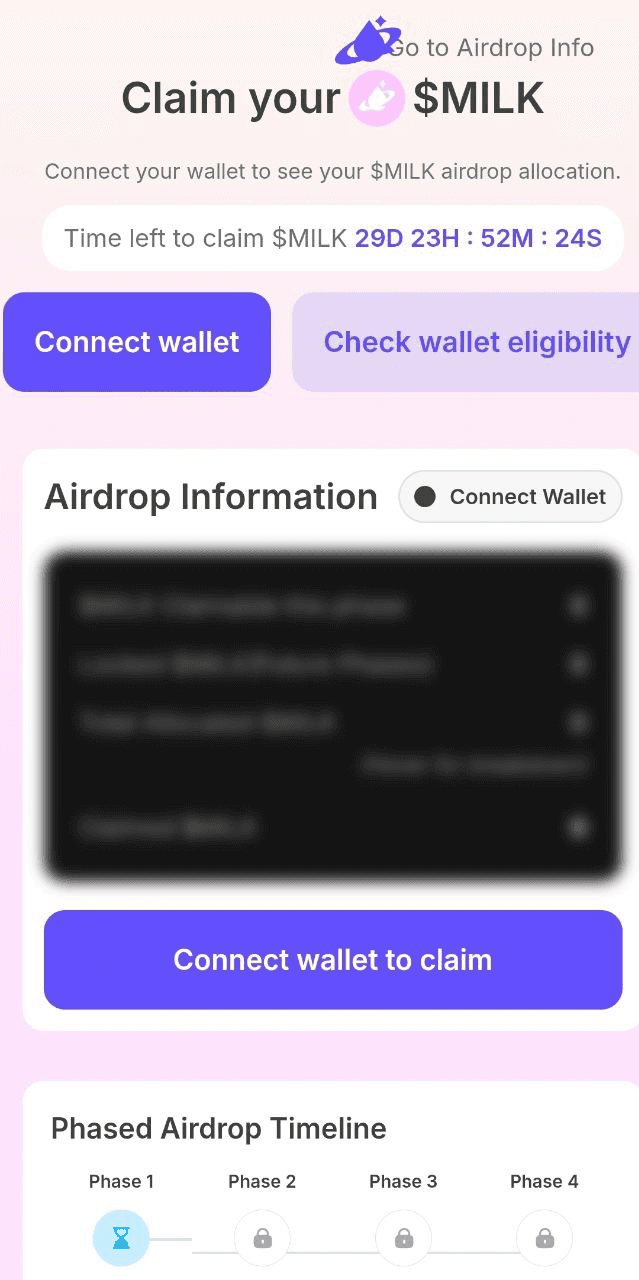View locked Phase 3 on the timeline

point(403,1238)
